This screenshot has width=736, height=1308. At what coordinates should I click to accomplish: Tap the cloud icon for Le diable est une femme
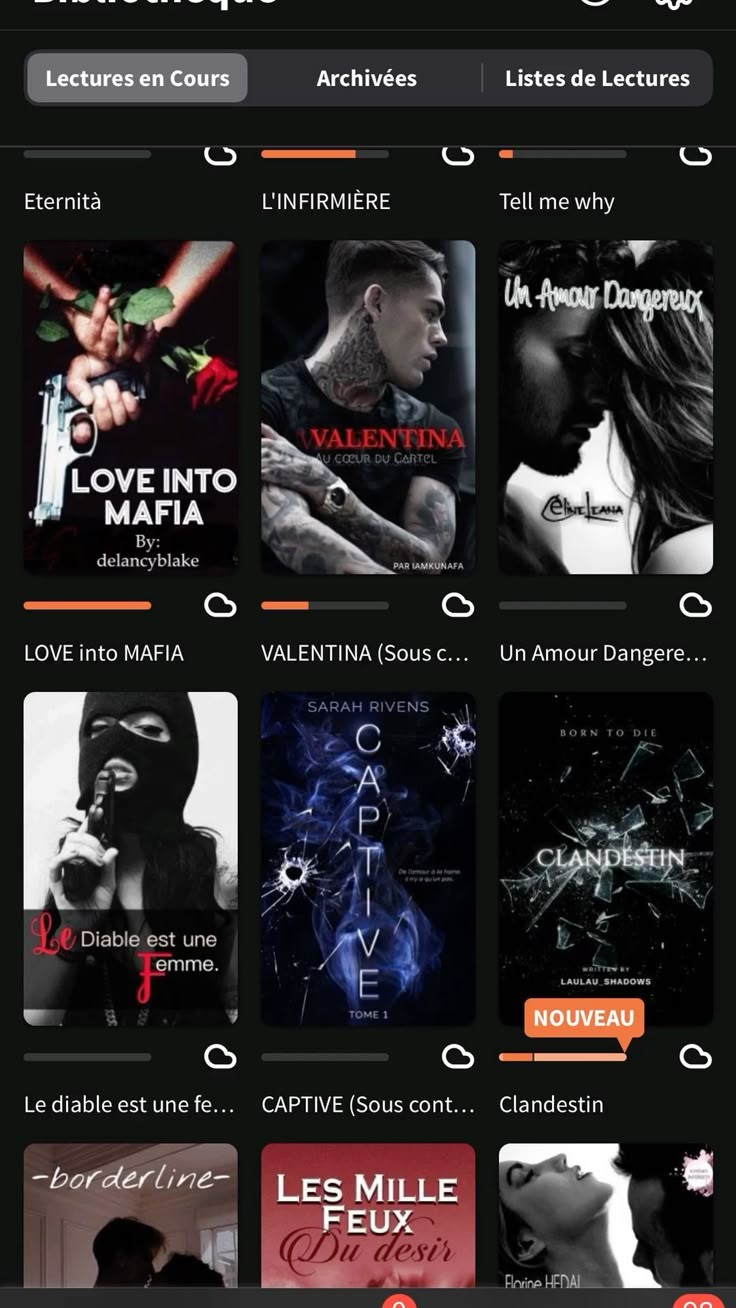coord(220,1056)
